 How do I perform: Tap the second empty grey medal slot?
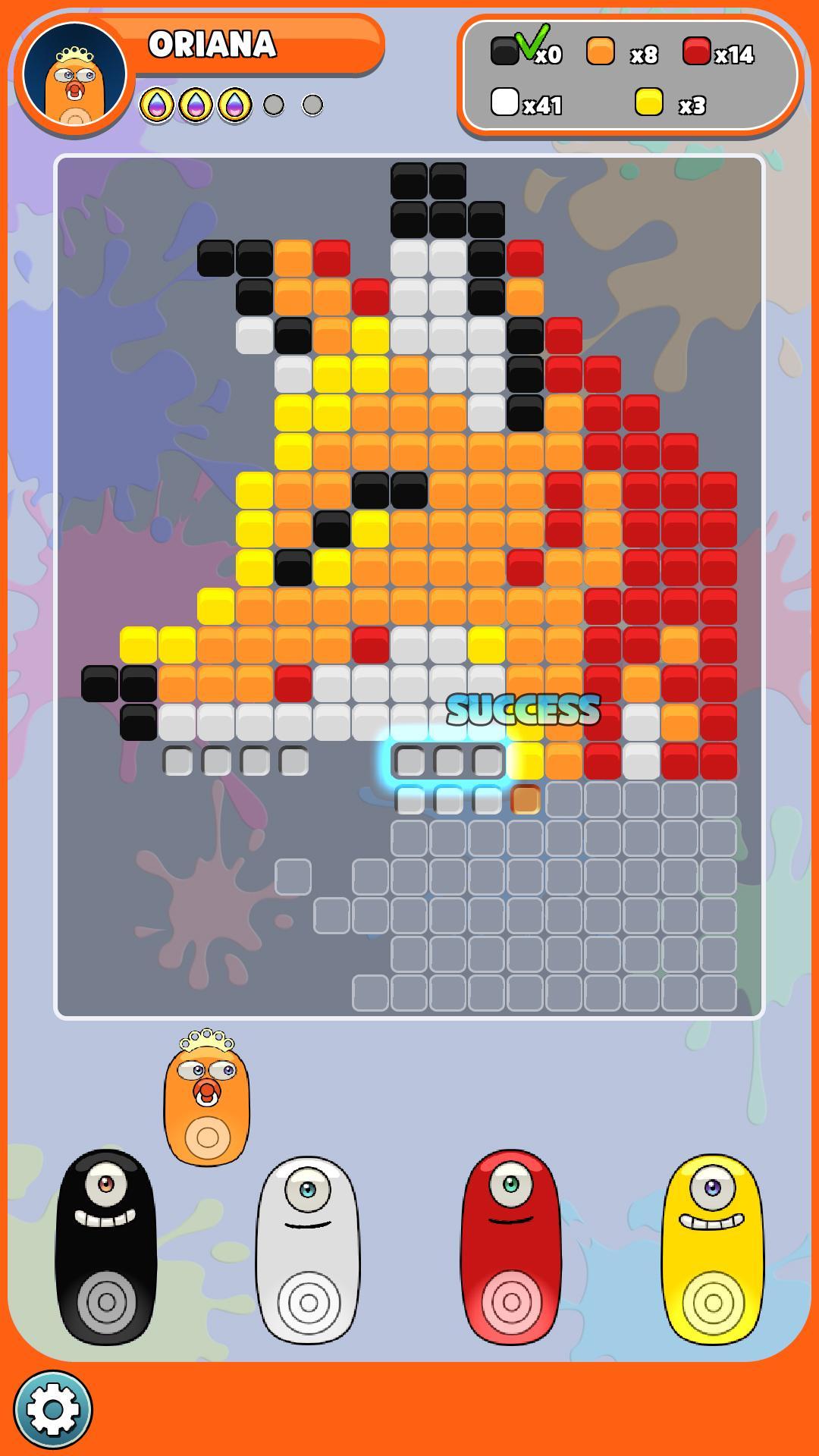click(x=311, y=105)
